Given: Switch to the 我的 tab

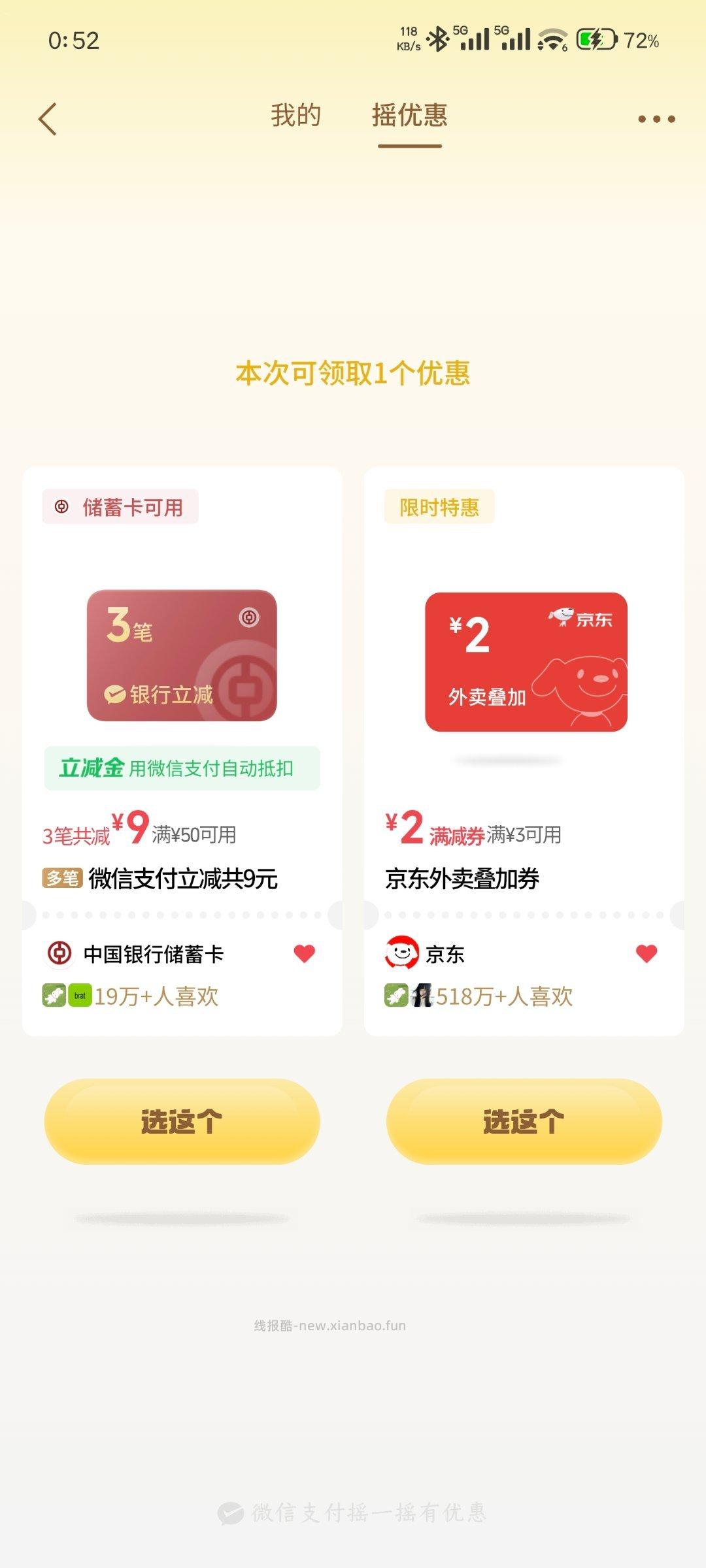Looking at the screenshot, I should pos(294,116).
